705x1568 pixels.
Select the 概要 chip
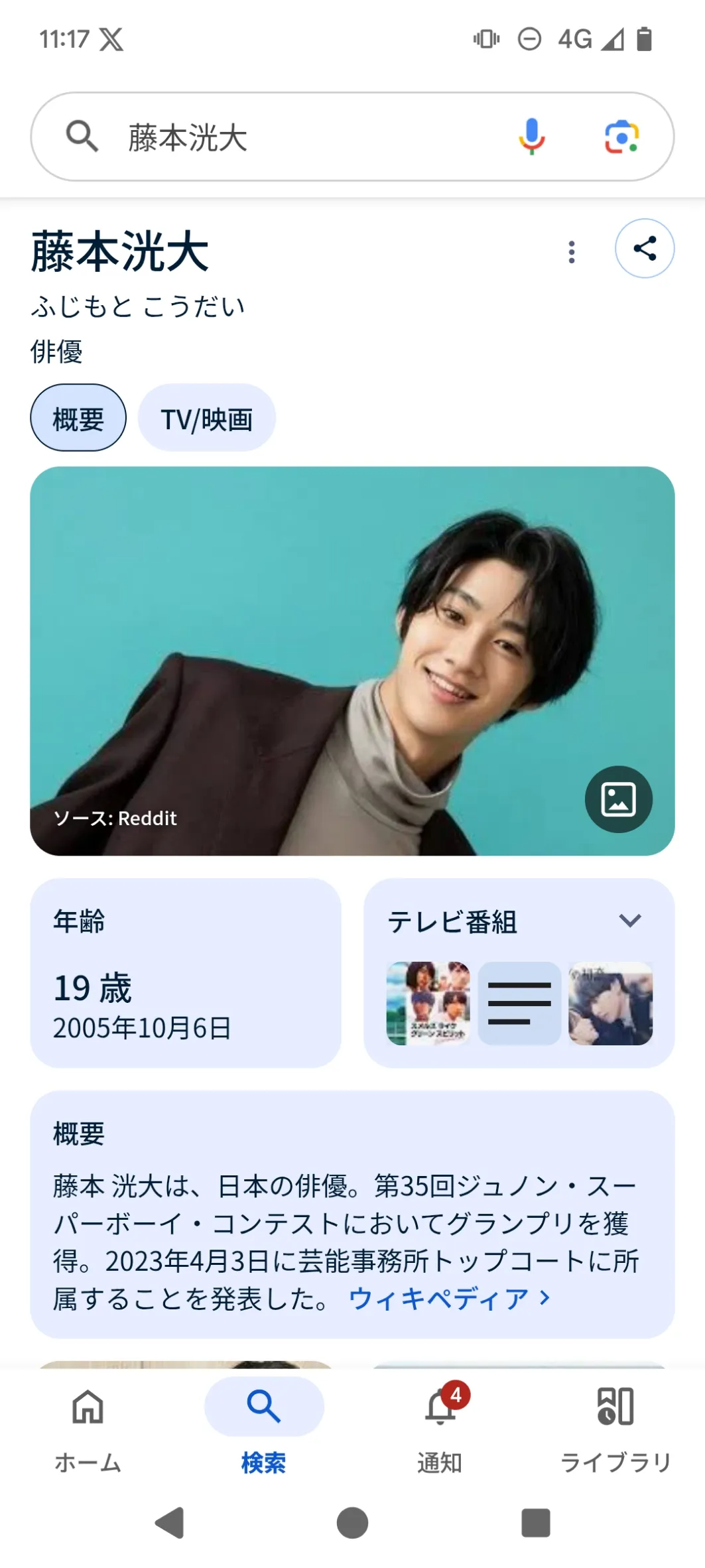[78, 419]
